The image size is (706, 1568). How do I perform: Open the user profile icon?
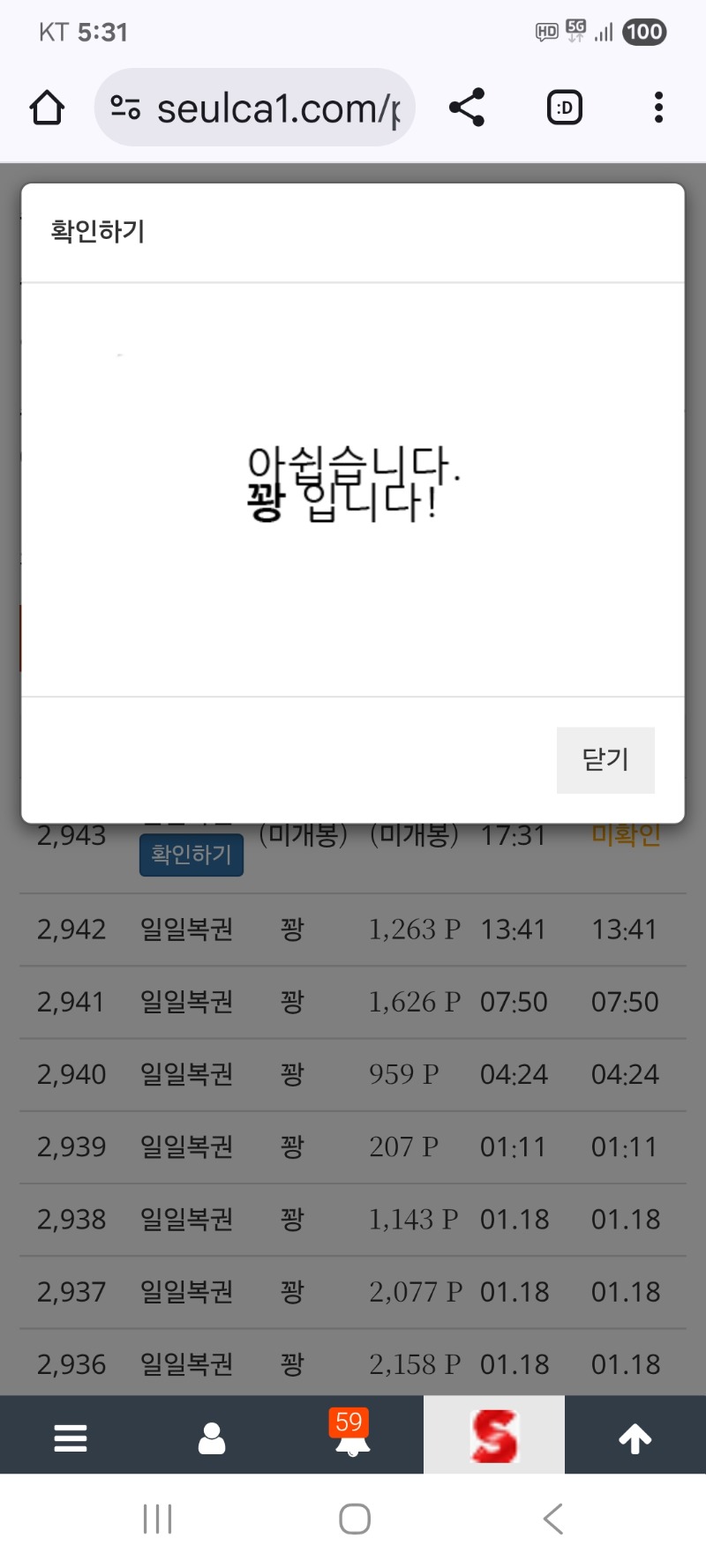pos(212,1438)
